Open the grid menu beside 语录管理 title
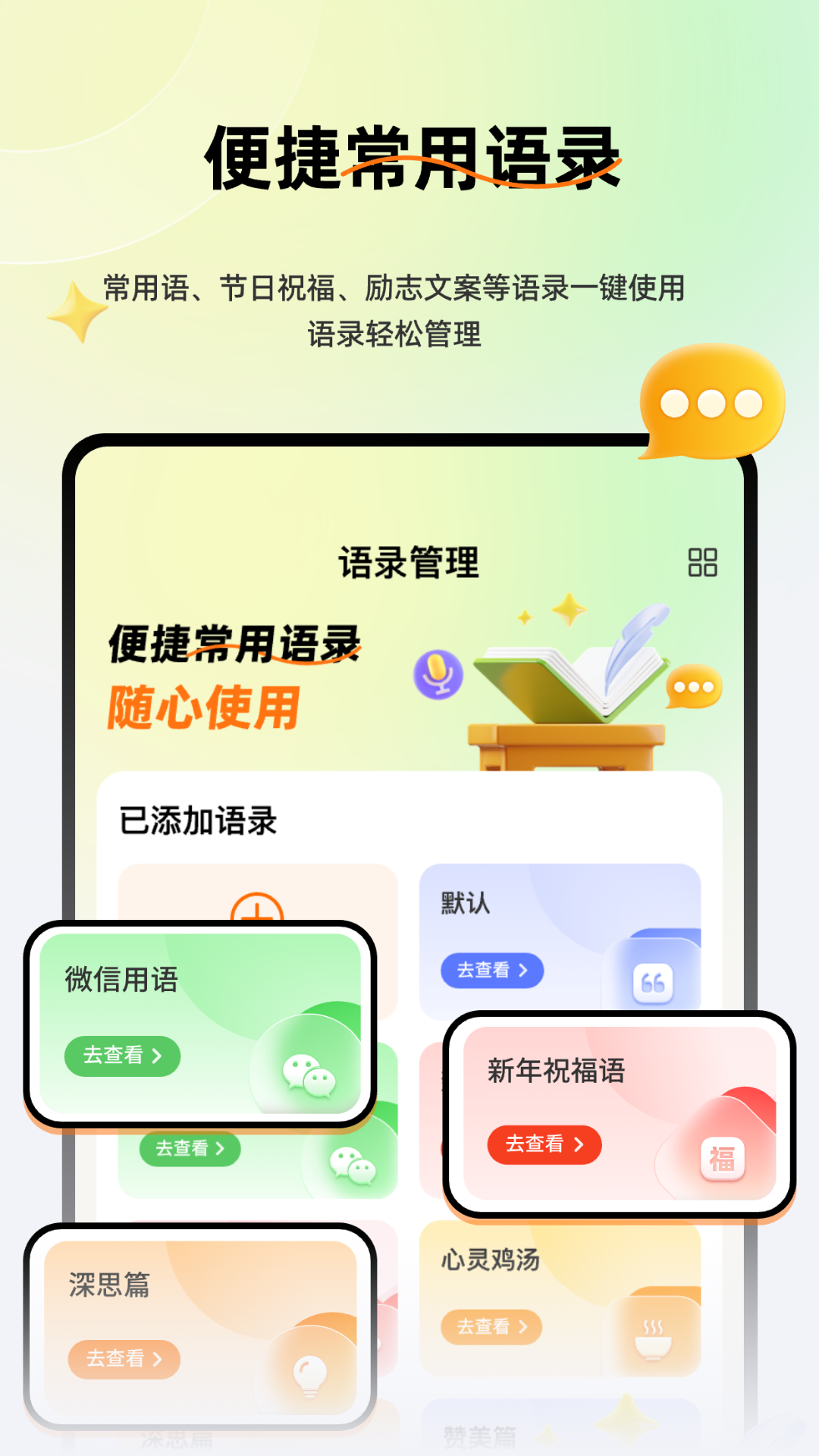 [x=701, y=563]
